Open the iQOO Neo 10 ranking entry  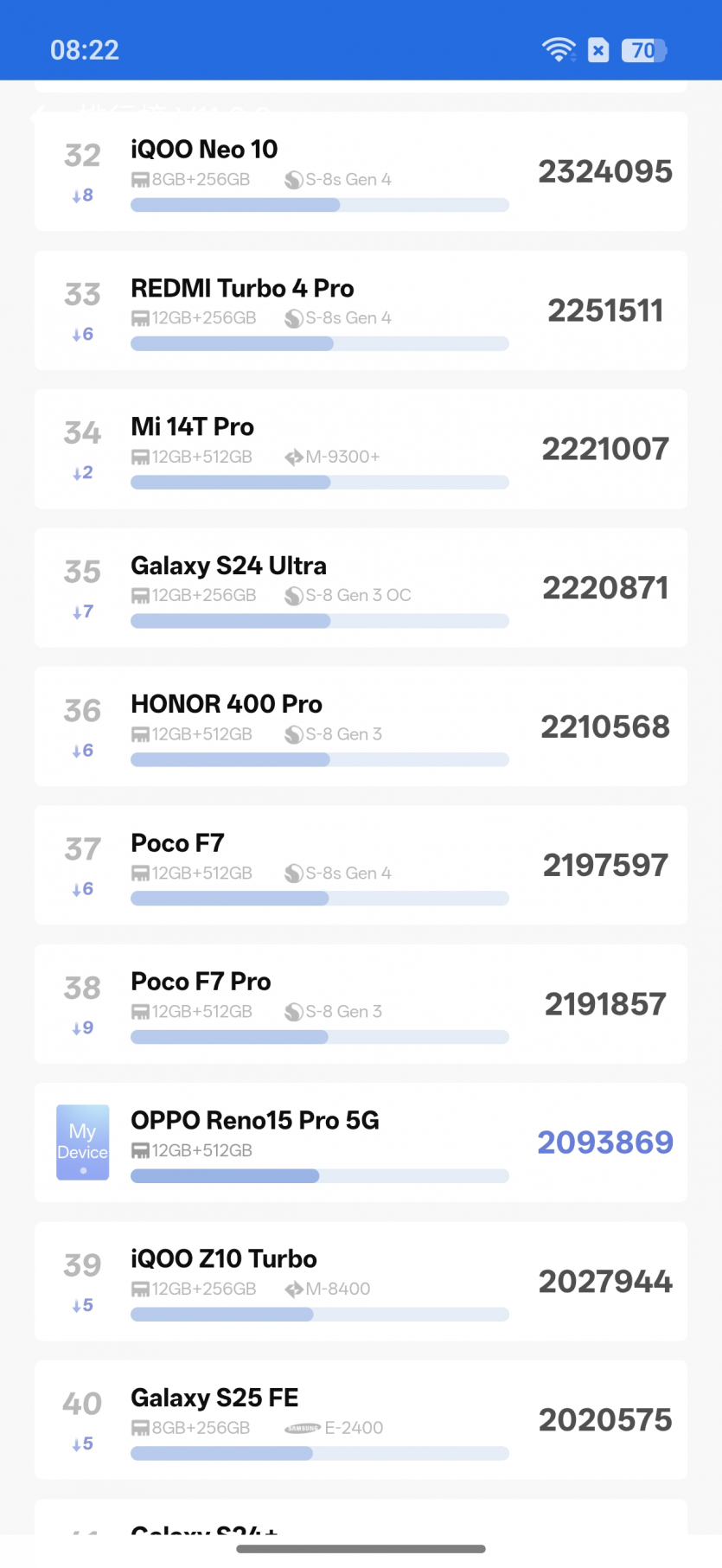tap(361, 171)
